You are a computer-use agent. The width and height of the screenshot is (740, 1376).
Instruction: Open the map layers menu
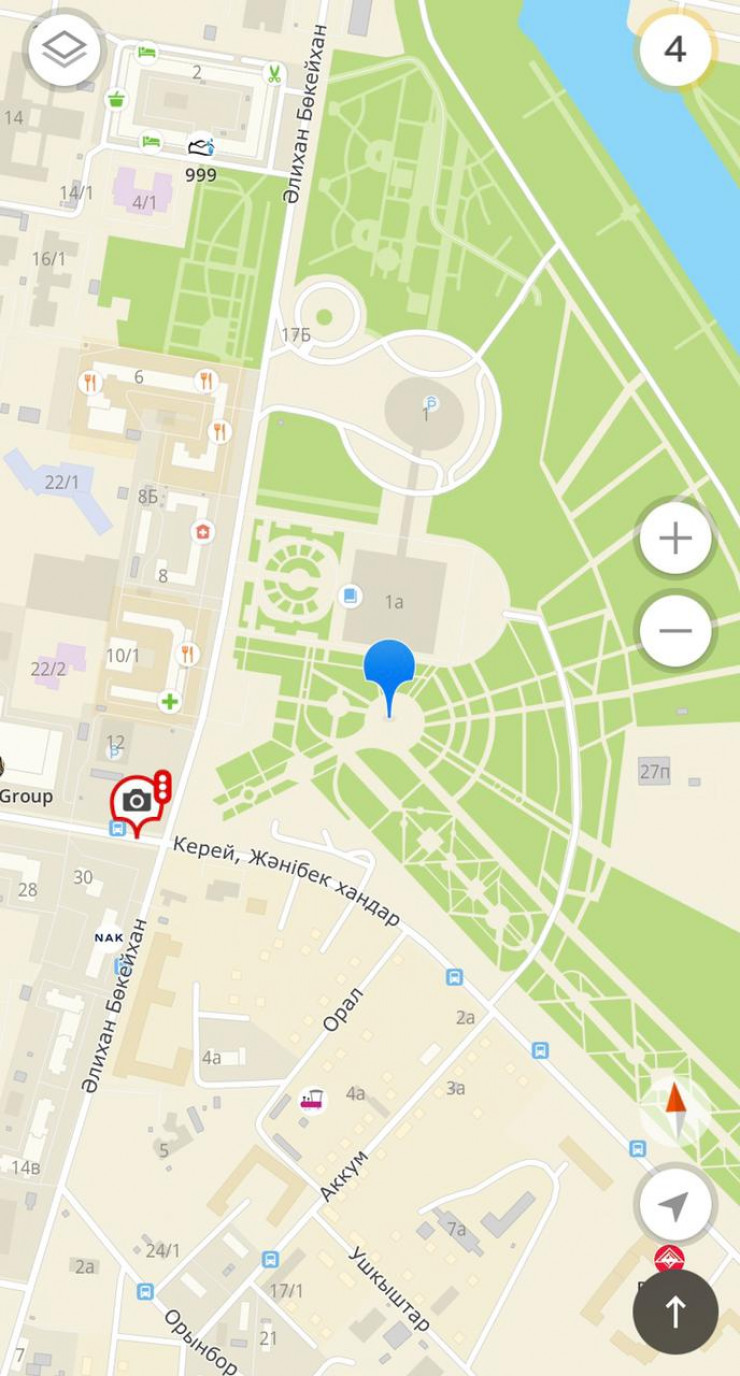(64, 50)
